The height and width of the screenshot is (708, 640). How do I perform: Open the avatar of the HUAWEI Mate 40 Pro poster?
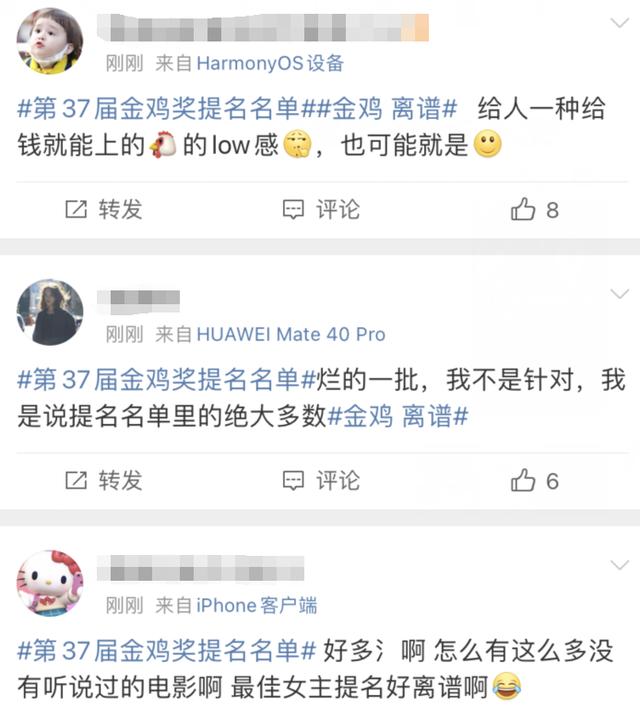point(50,312)
